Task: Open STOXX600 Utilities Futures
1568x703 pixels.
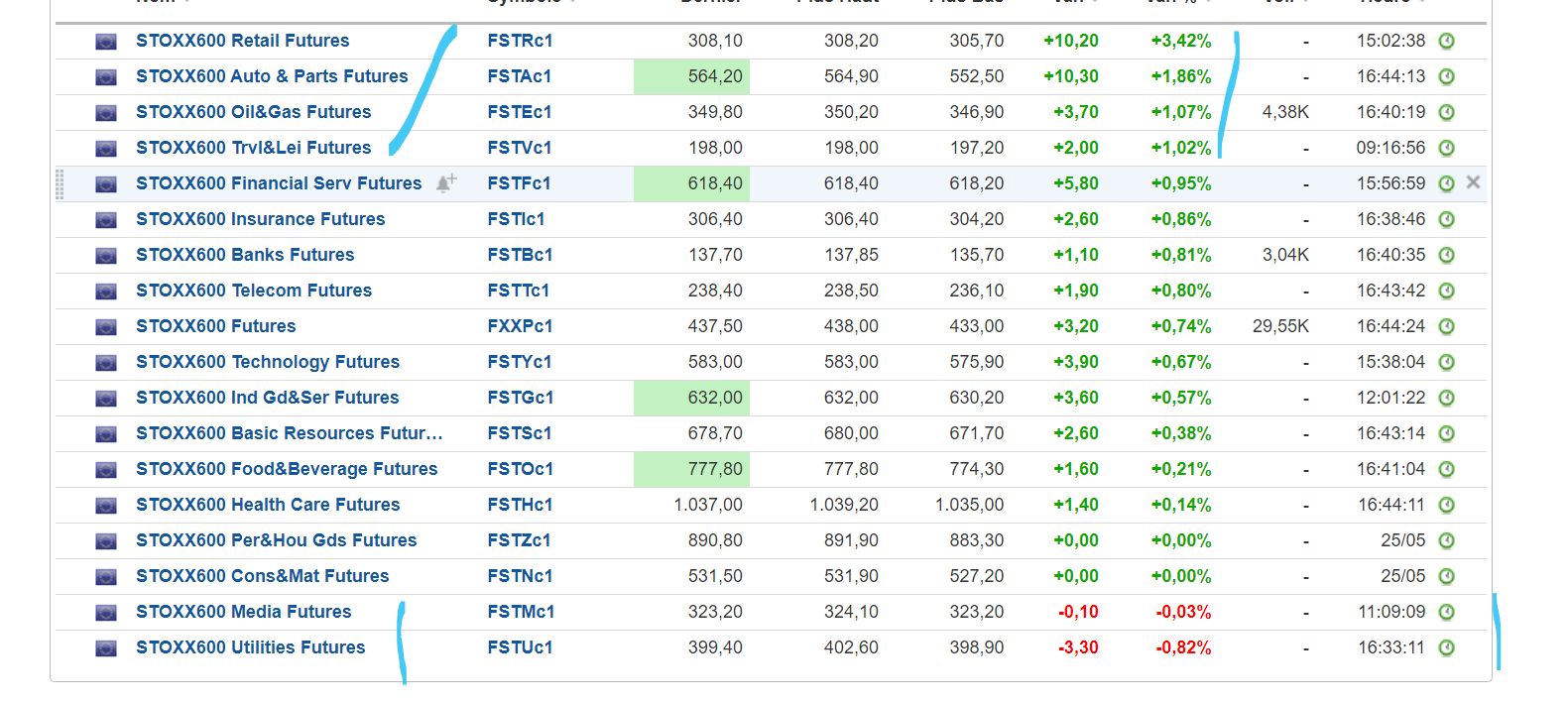Action: (x=250, y=647)
